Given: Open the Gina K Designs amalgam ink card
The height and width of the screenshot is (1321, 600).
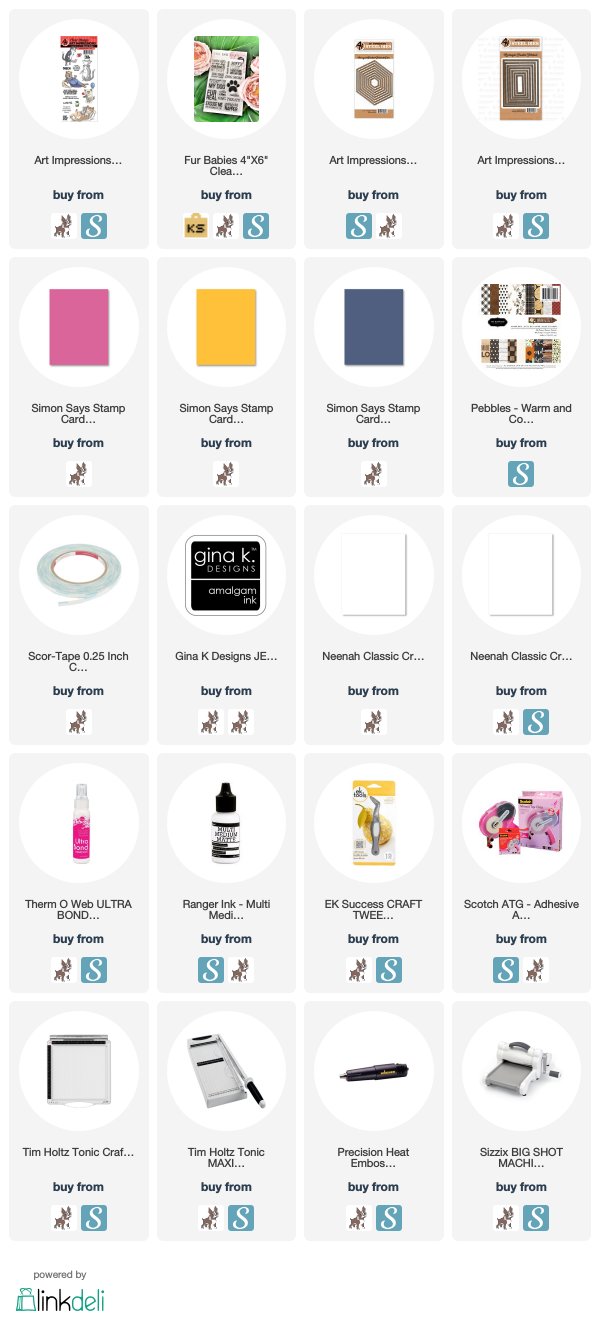Looking at the screenshot, I should (x=226, y=625).
